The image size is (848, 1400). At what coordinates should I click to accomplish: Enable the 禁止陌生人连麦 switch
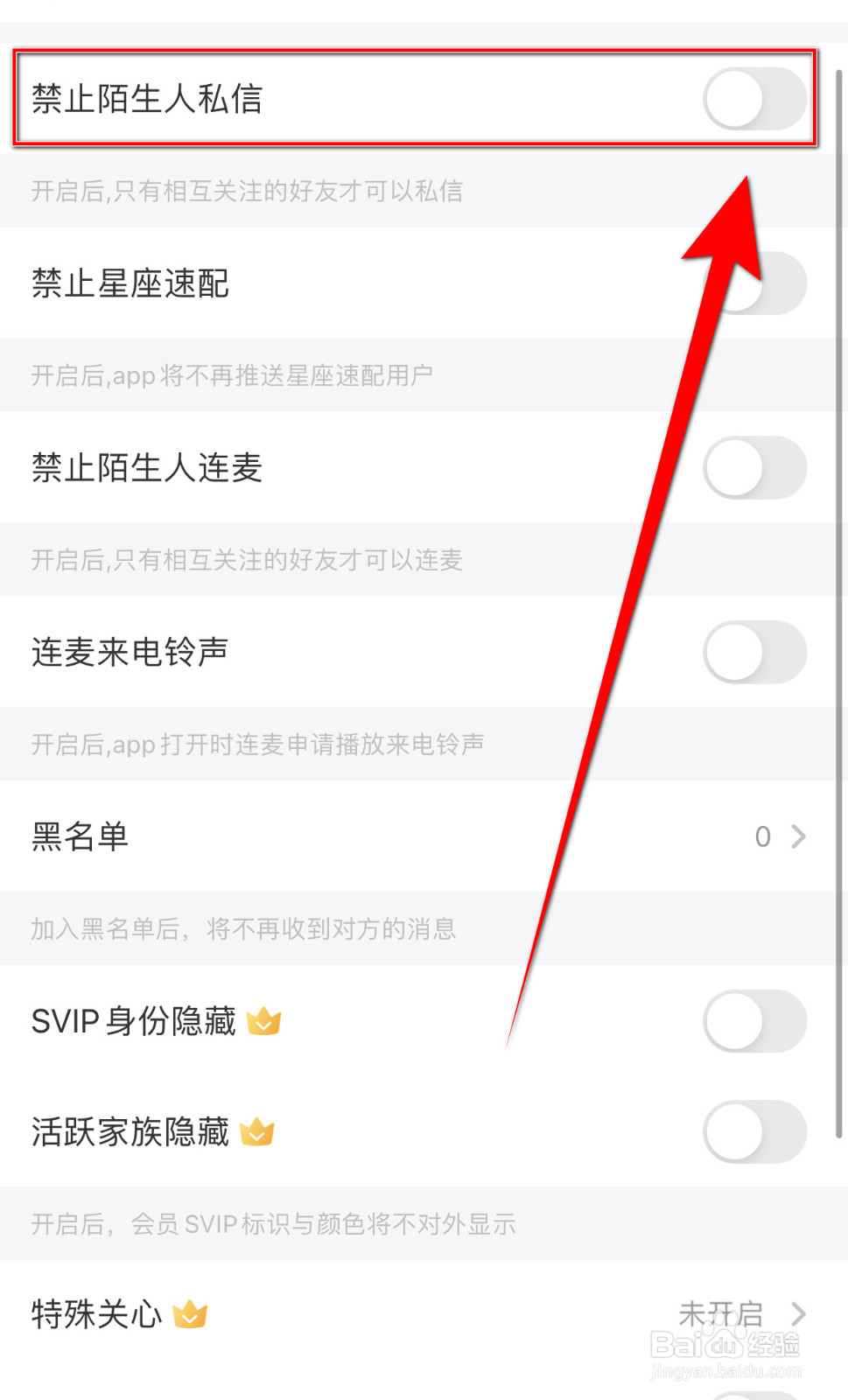click(x=753, y=468)
